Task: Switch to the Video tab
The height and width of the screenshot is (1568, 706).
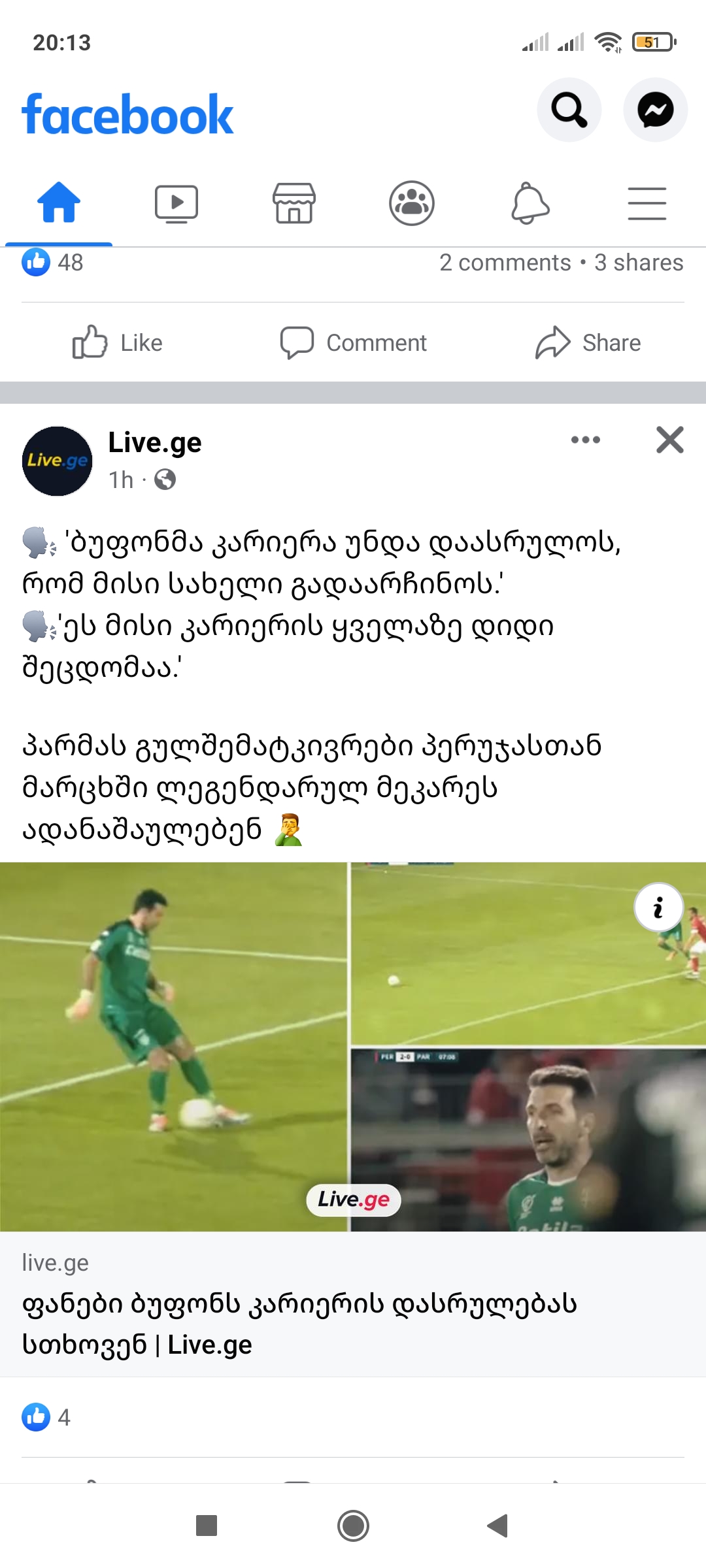Action: click(176, 203)
